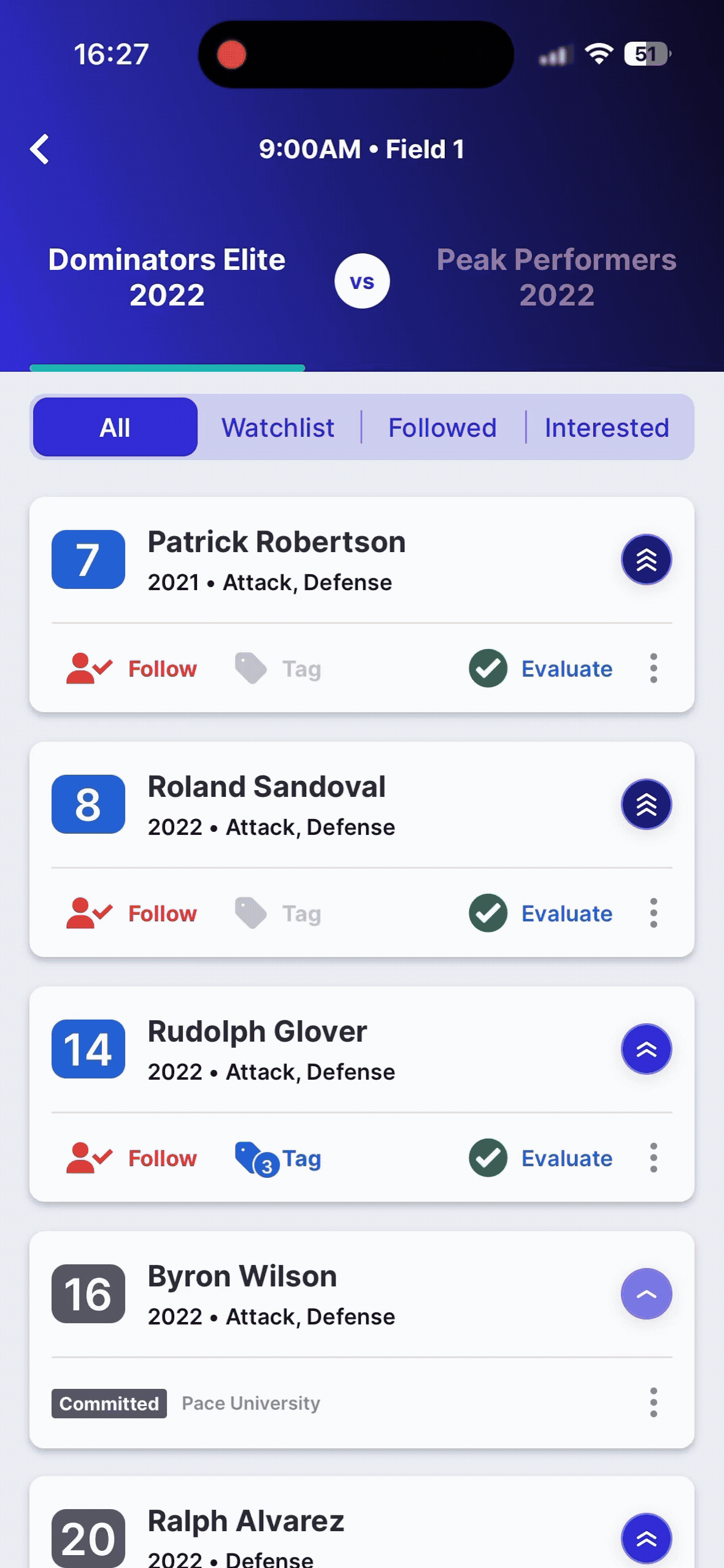This screenshot has width=724, height=1568.
Task: Show the Interested filter tab
Action: (607, 428)
